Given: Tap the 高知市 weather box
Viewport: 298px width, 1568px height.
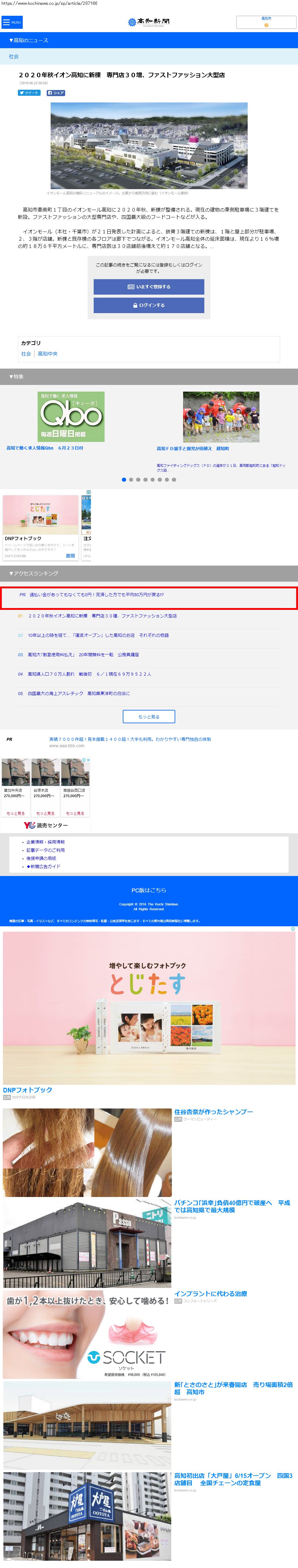Looking at the screenshot, I should [x=266, y=22].
